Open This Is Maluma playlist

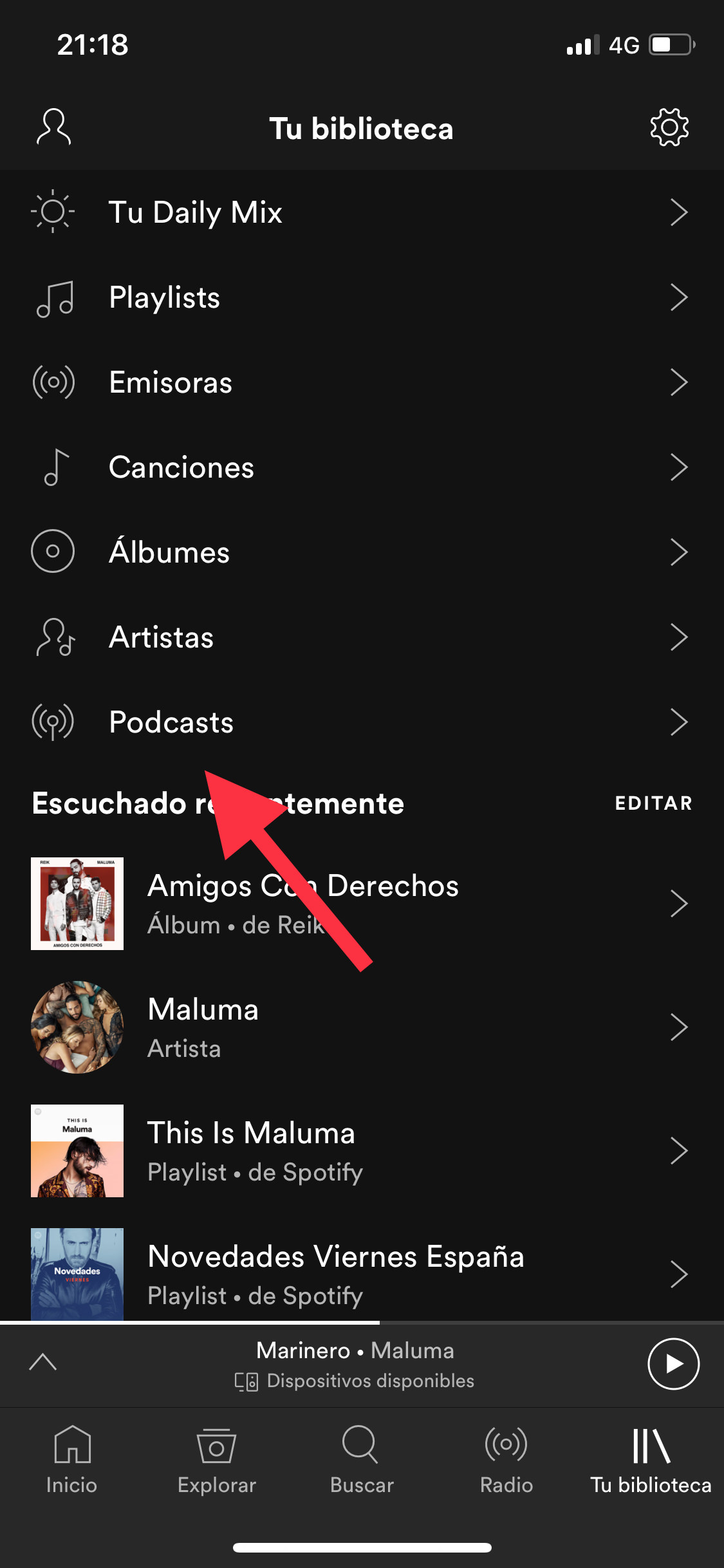pos(360,1151)
